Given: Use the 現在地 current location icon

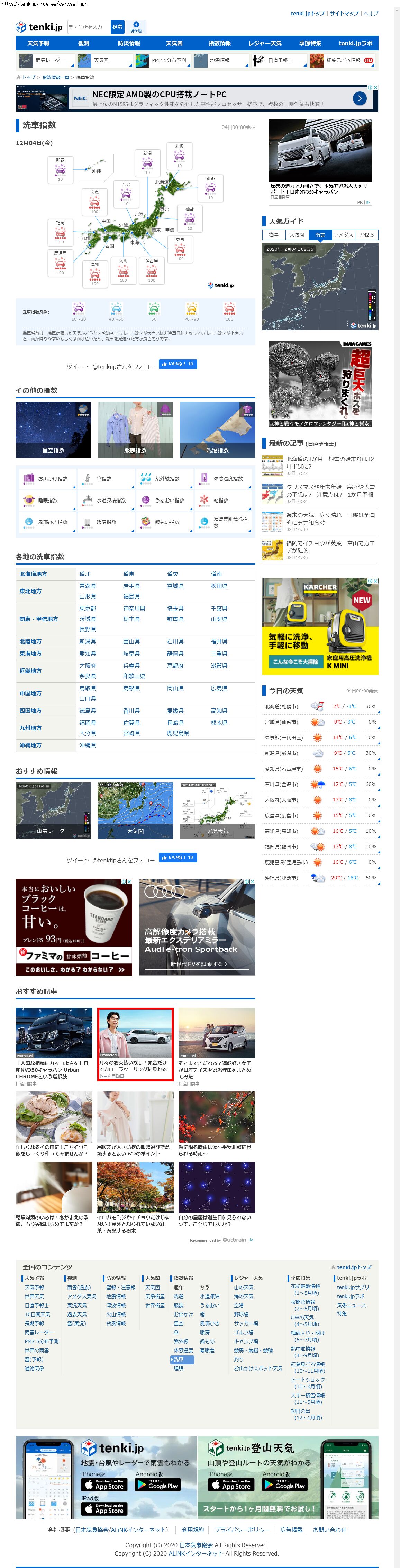Looking at the screenshot, I should tap(136, 27).
